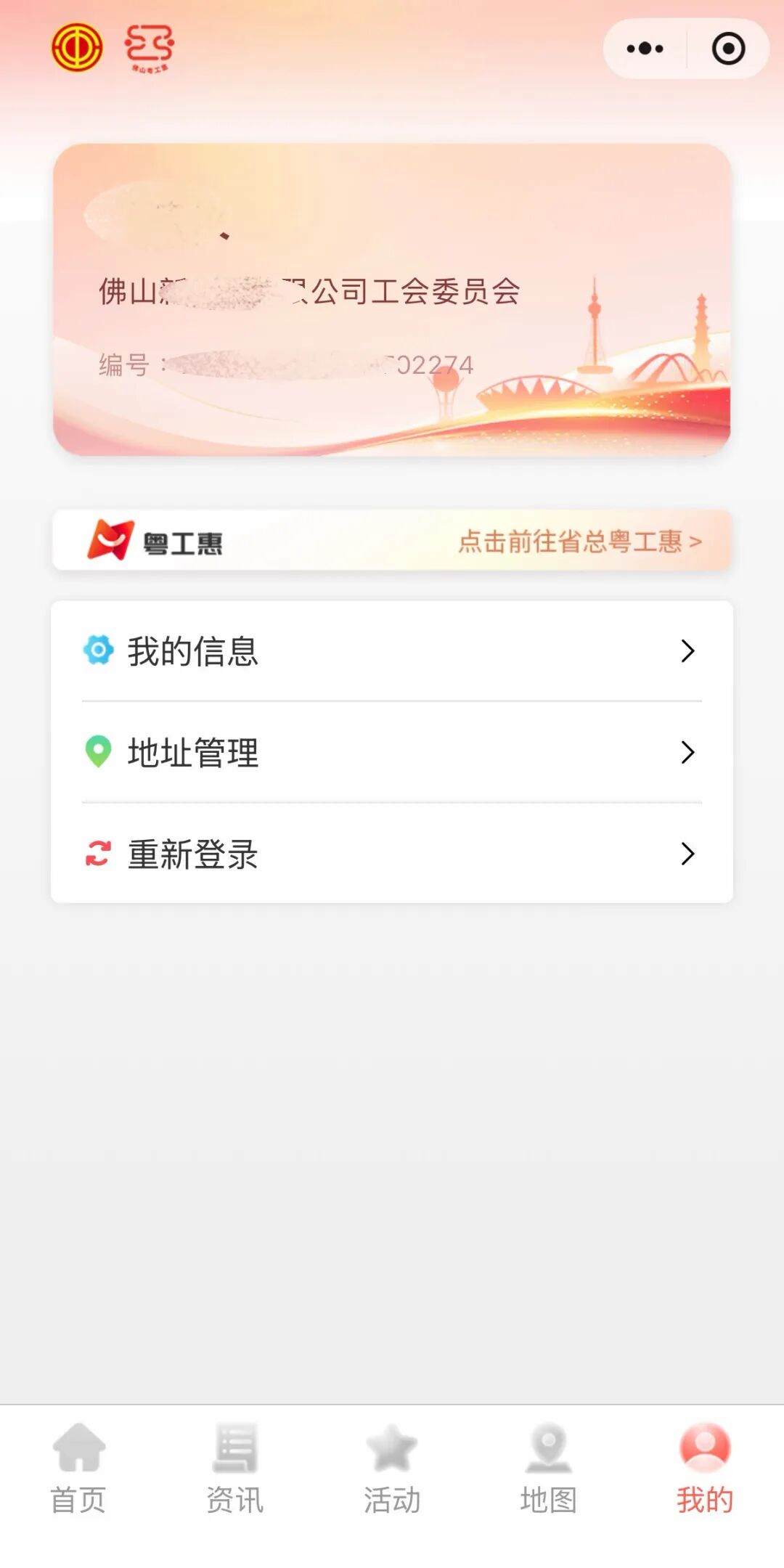
Task: Select 重新登录 to log in again
Action: 392,854
